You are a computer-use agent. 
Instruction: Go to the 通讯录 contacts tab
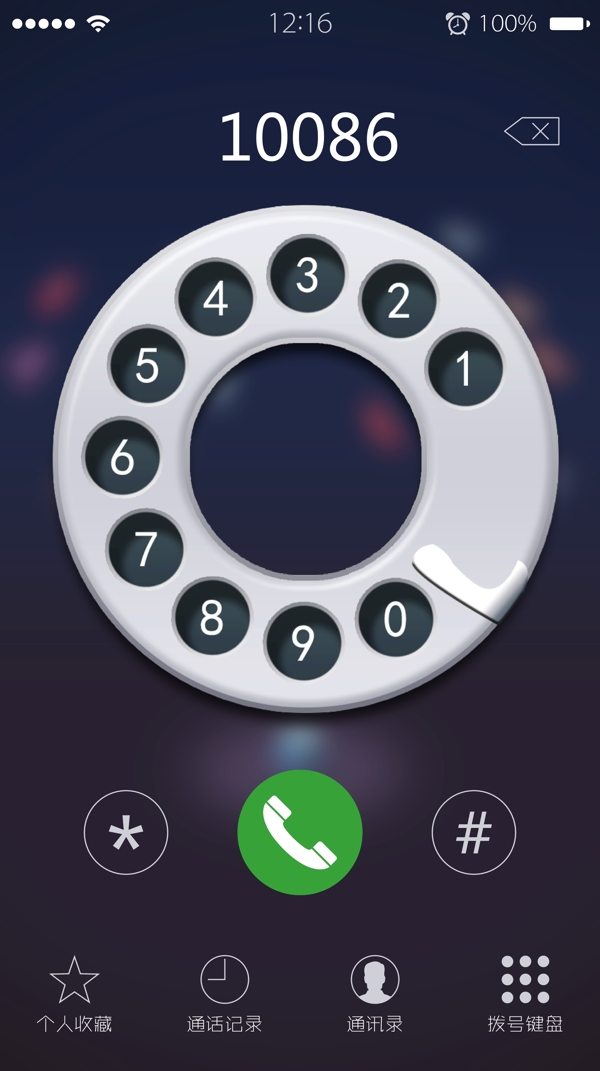[x=375, y=994]
